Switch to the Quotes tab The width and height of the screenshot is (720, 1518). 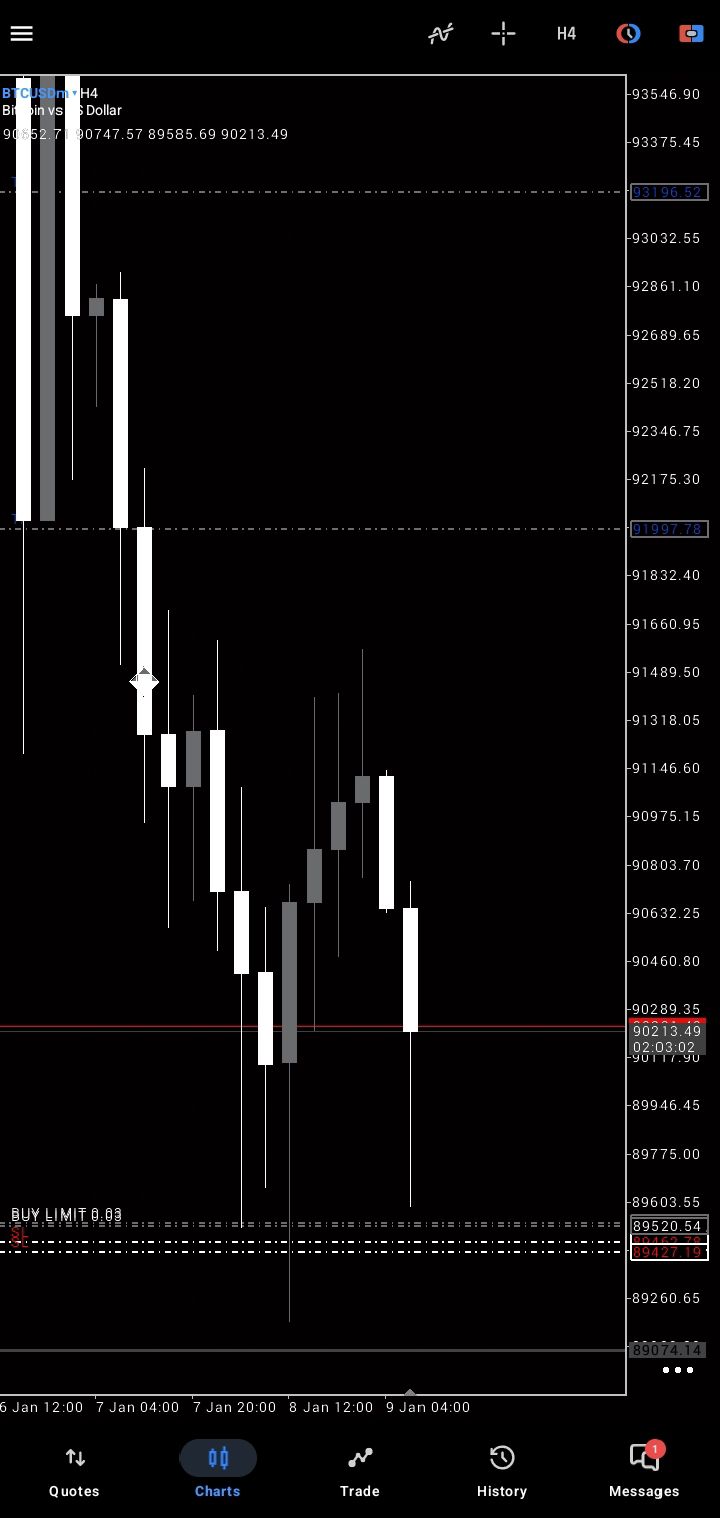[74, 1471]
